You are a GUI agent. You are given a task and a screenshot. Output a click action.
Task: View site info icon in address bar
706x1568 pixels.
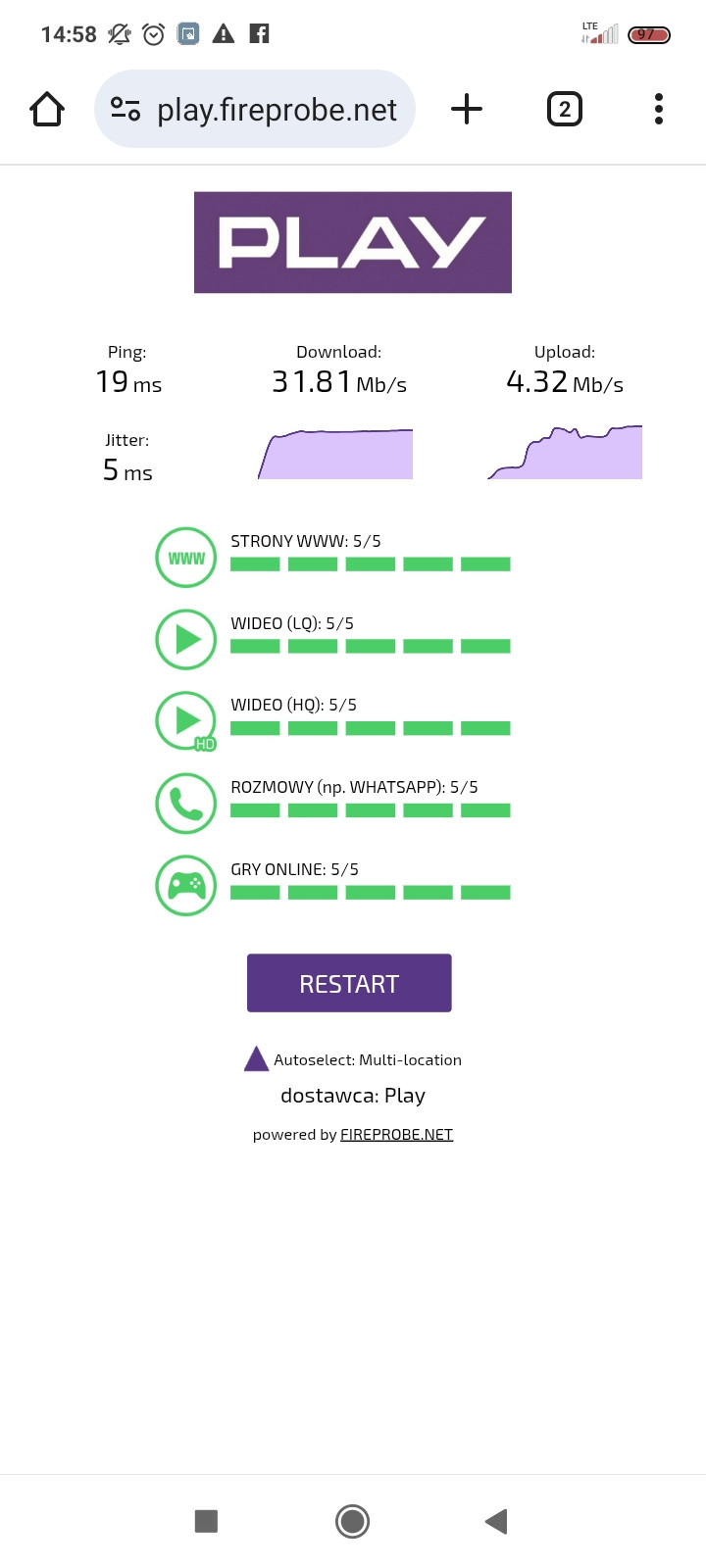(126, 109)
